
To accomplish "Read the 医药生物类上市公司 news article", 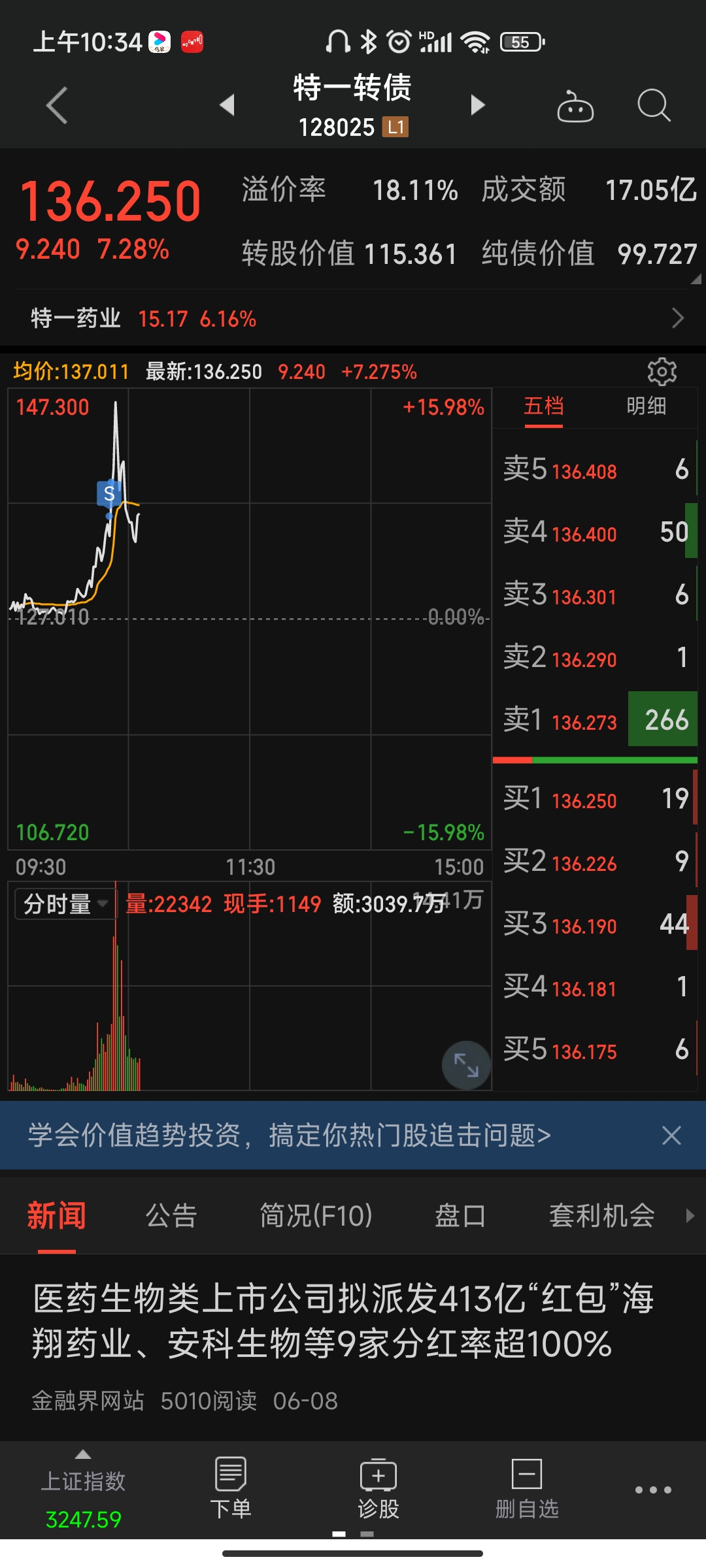I will coord(343,1320).
